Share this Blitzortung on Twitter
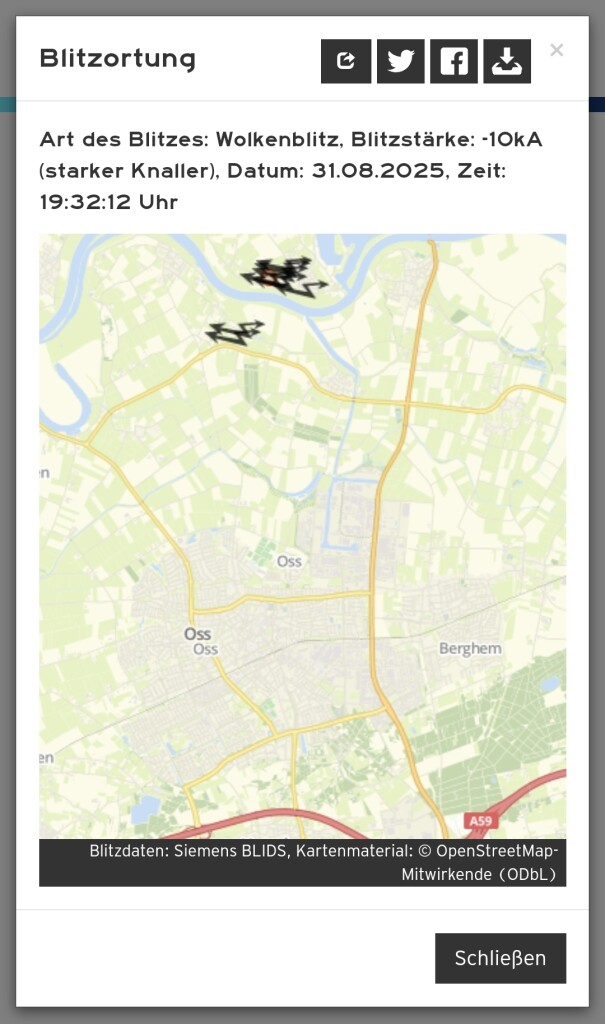605x1024 pixels. (x=400, y=62)
